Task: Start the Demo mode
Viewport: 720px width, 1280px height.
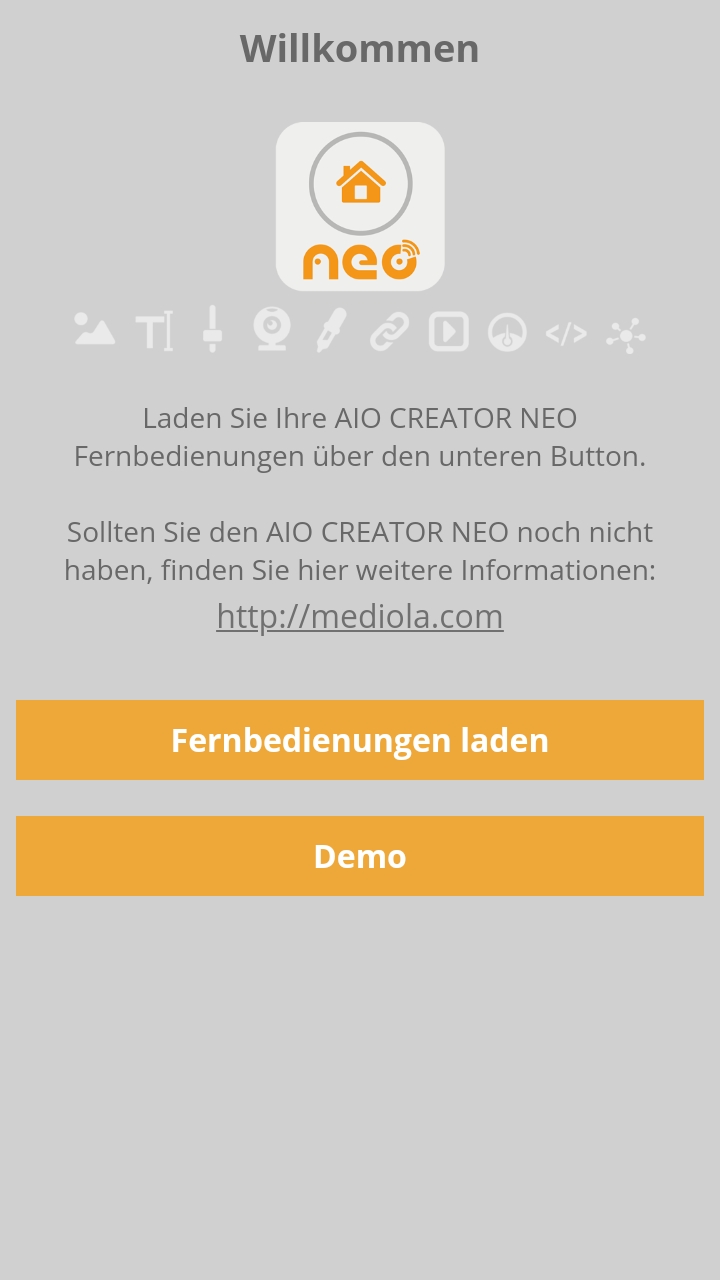Action: (360, 856)
